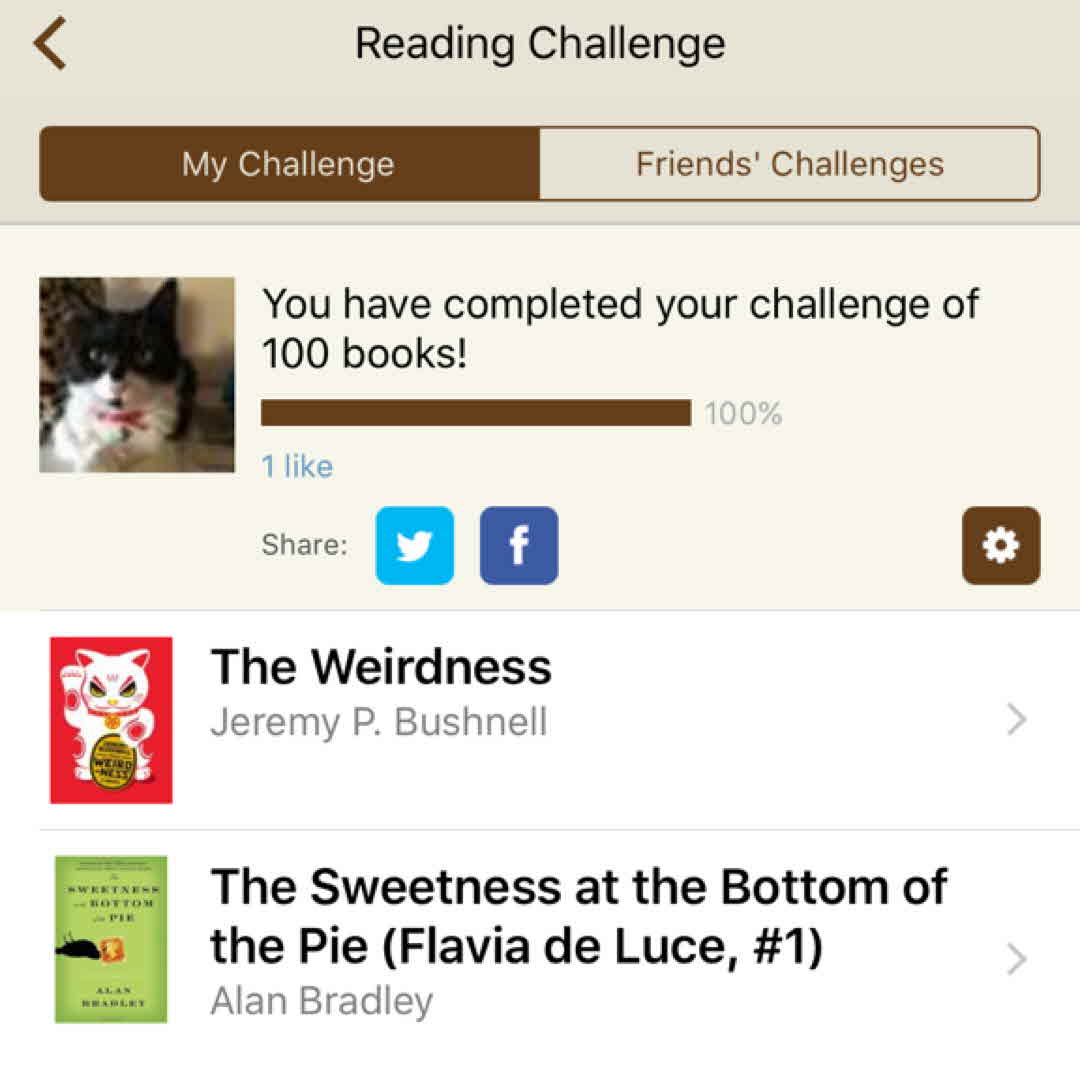This screenshot has height=1080, width=1080.
Task: Share challenge on Twitter
Action: 414,545
